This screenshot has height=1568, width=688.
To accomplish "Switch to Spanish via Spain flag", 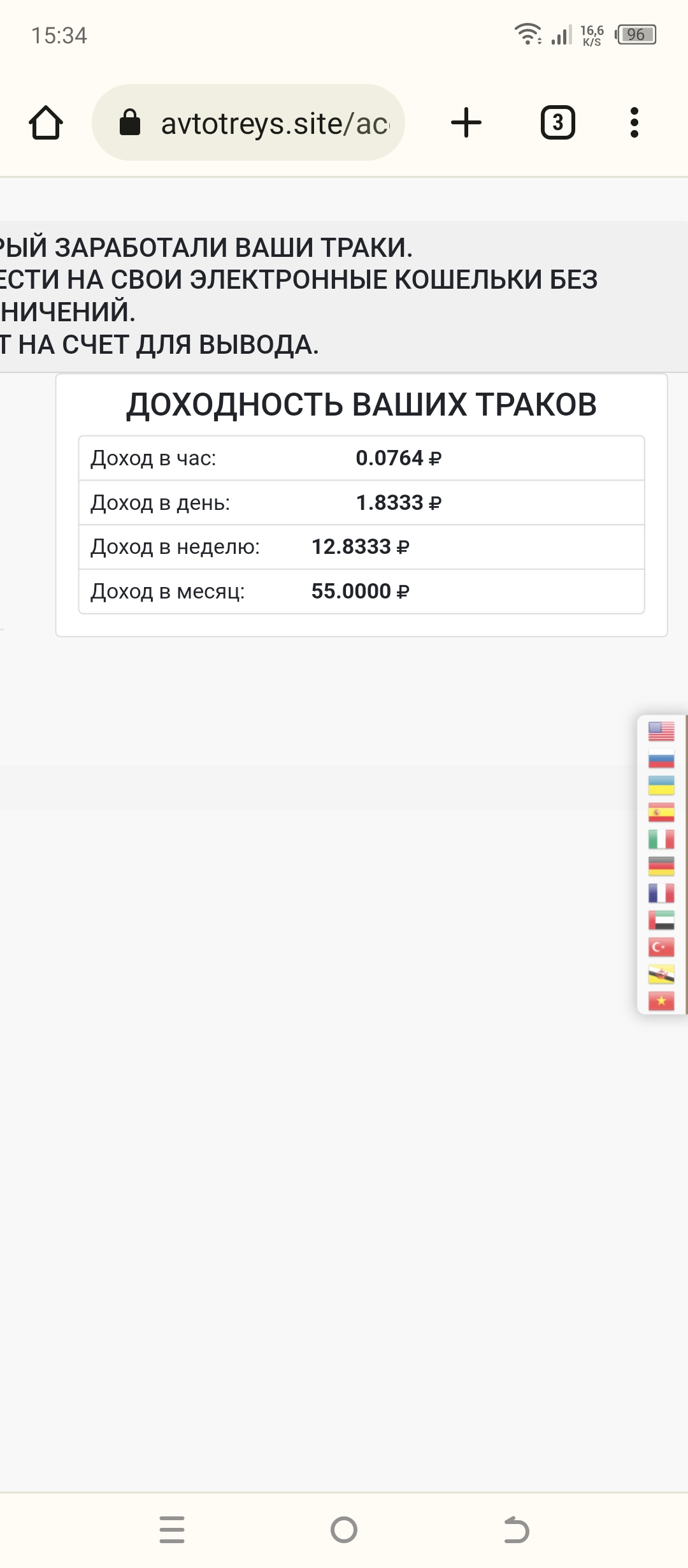I will (x=661, y=812).
